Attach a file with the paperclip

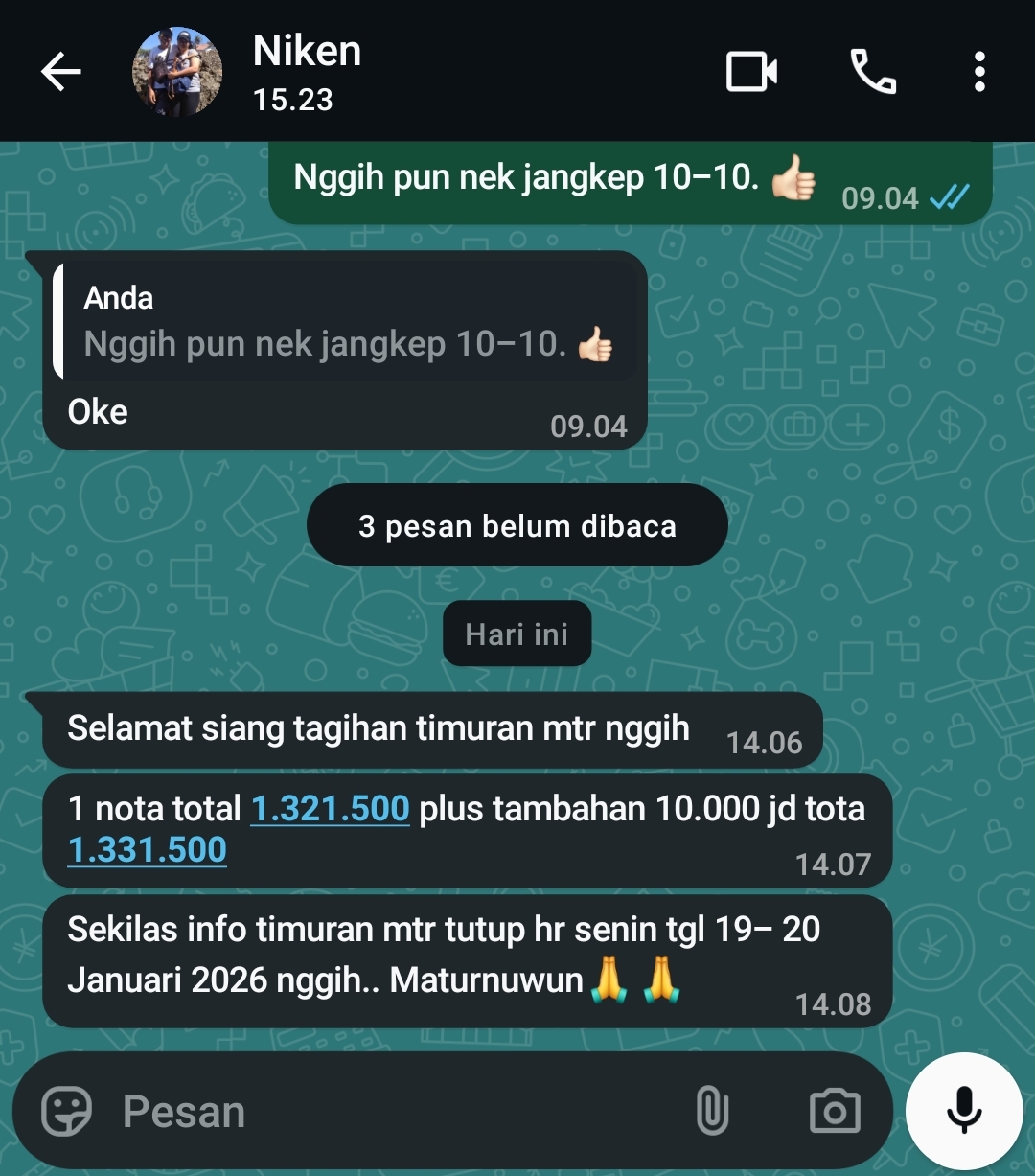tap(711, 1112)
